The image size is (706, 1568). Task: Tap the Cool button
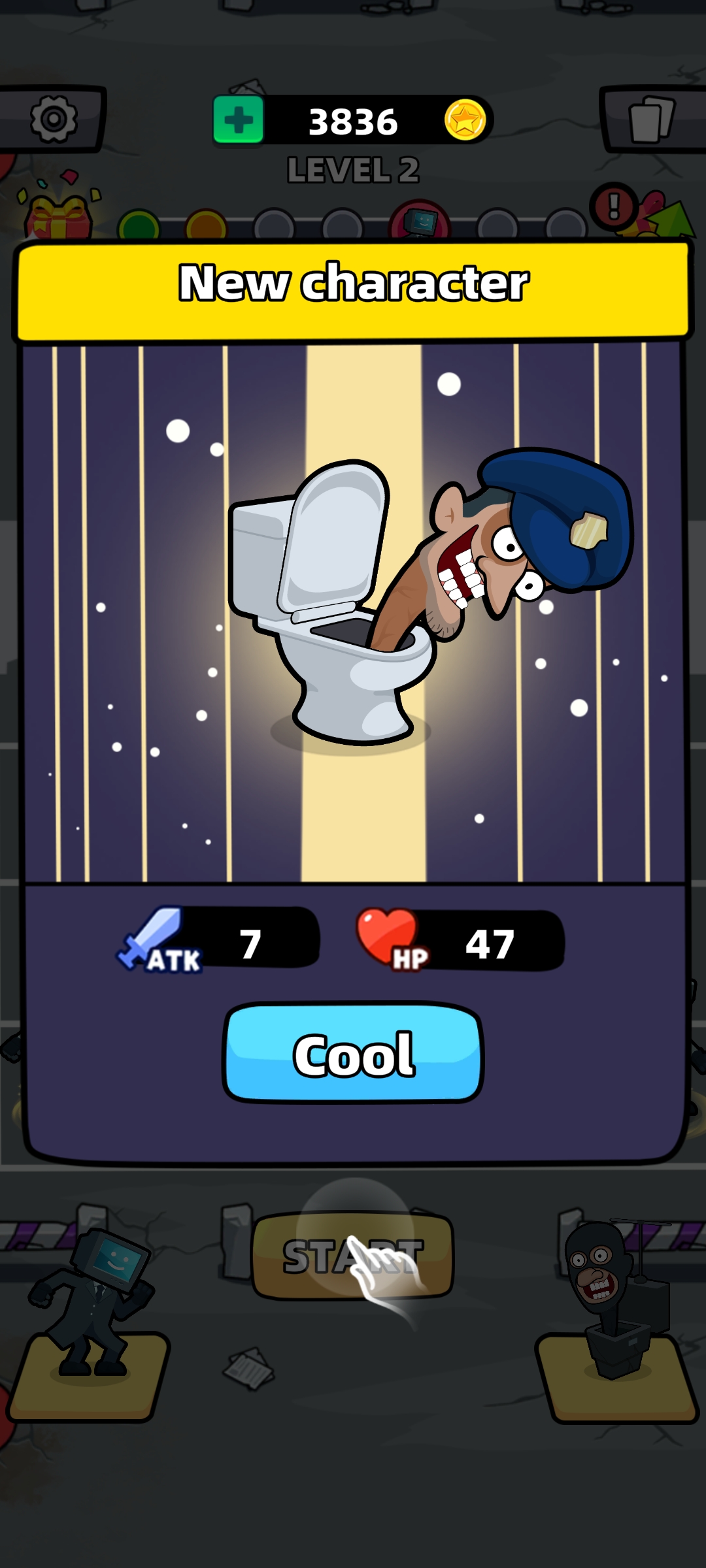point(353,1053)
